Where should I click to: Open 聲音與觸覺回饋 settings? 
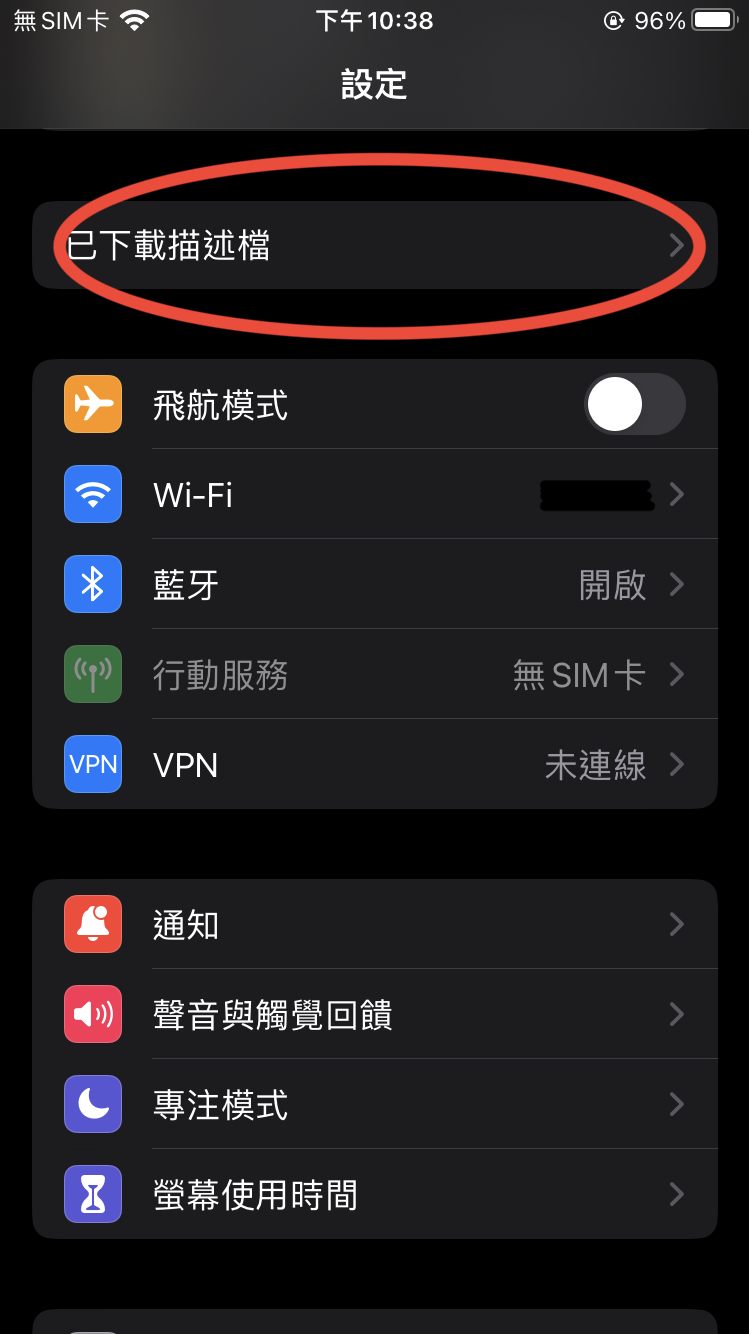click(374, 1015)
